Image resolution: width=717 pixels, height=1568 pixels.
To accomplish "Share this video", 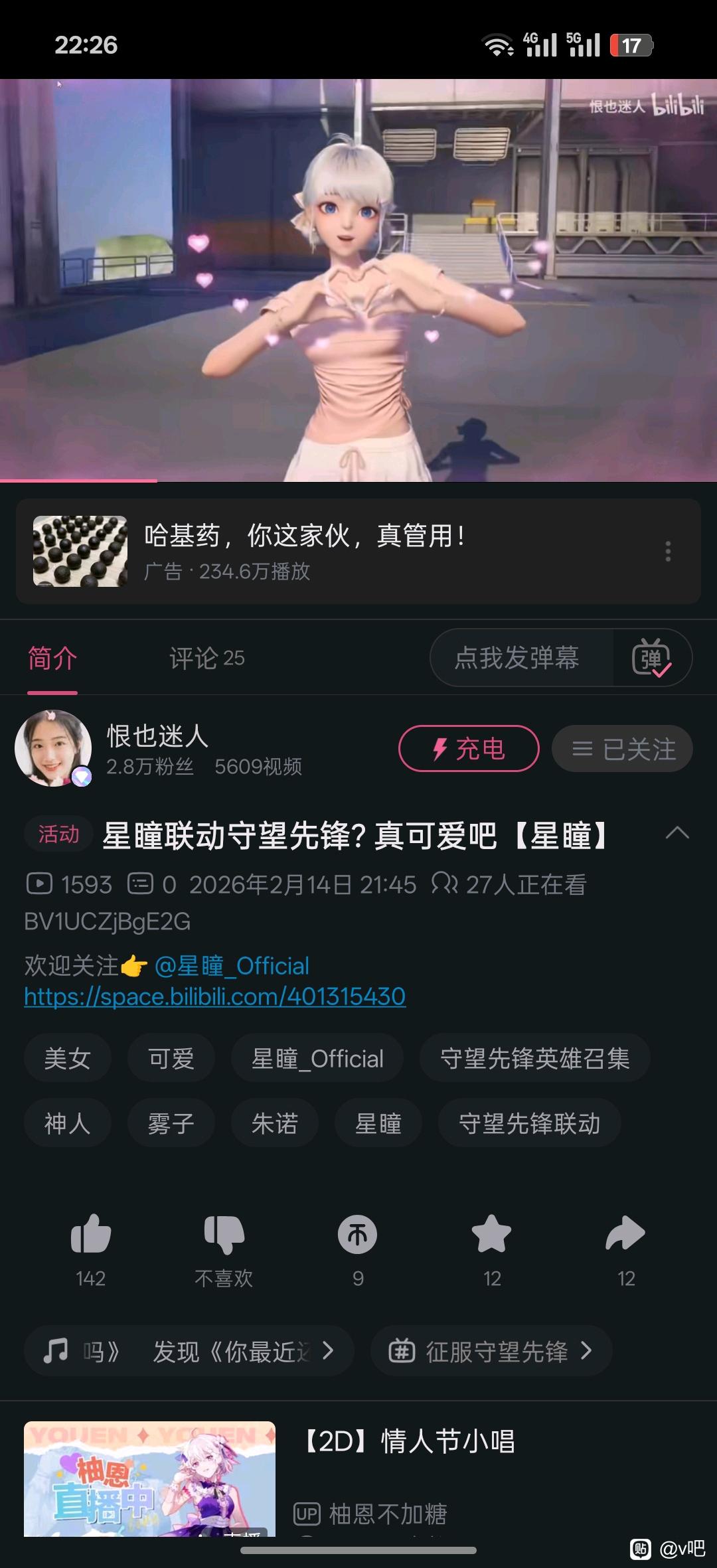I will click(x=625, y=1235).
